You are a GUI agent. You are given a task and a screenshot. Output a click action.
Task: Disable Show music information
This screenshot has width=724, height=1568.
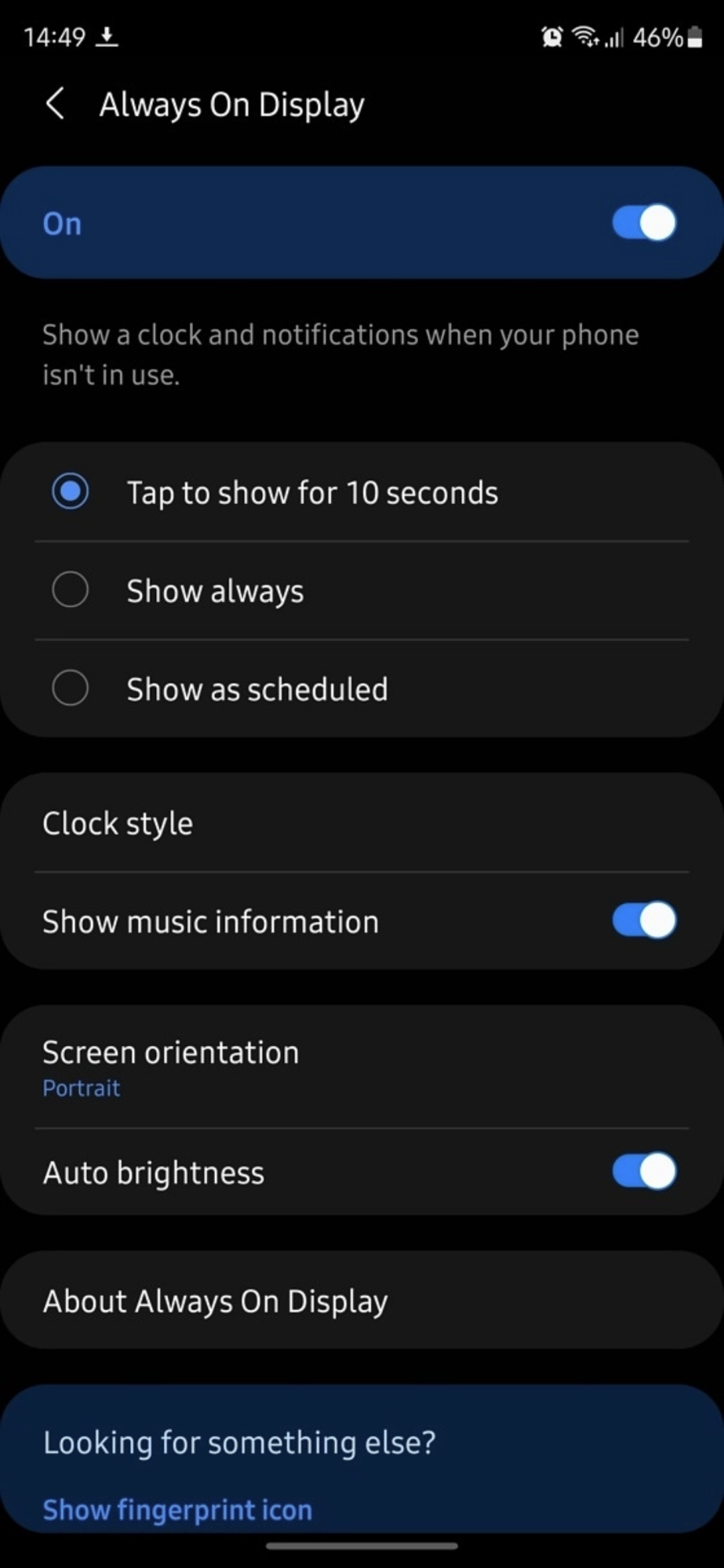(x=643, y=920)
